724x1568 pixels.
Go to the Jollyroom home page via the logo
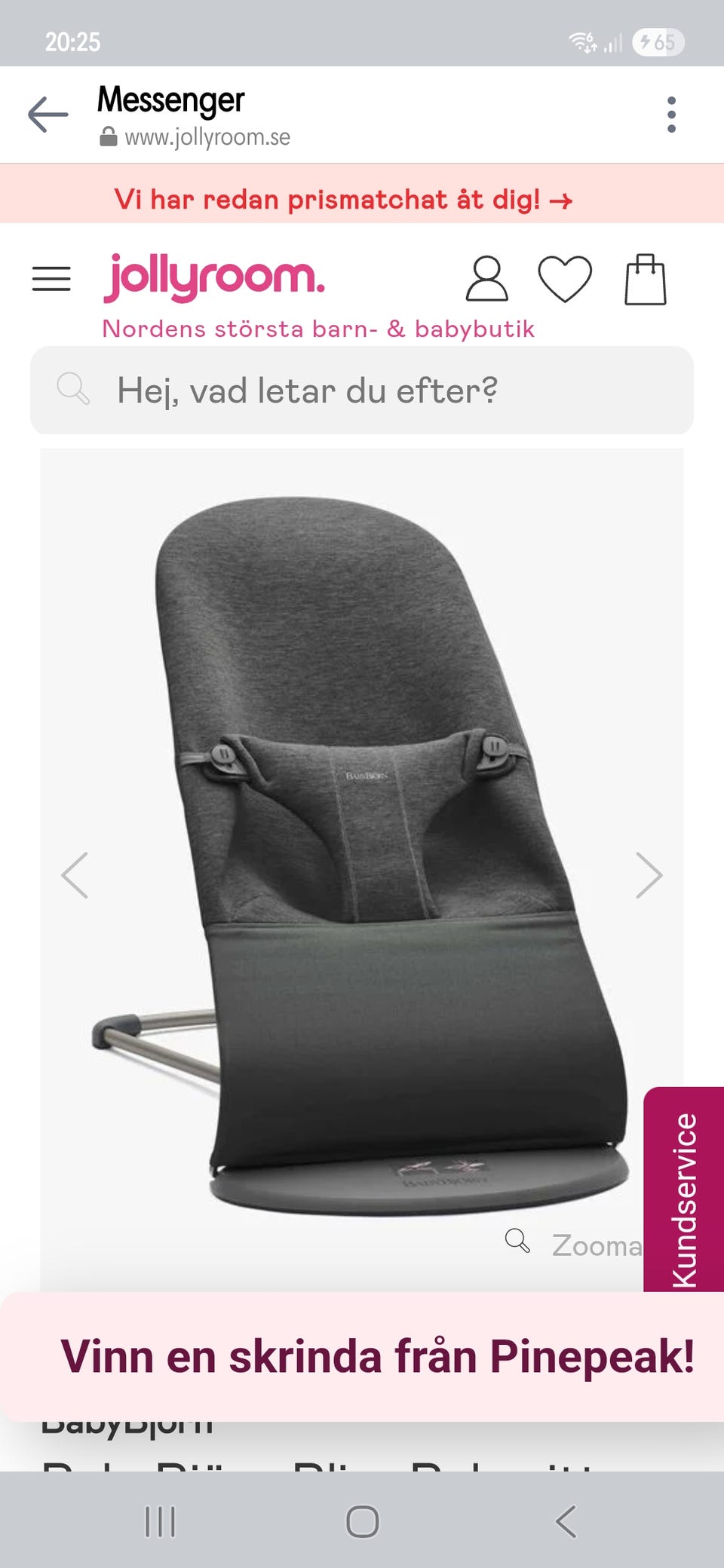[214, 277]
